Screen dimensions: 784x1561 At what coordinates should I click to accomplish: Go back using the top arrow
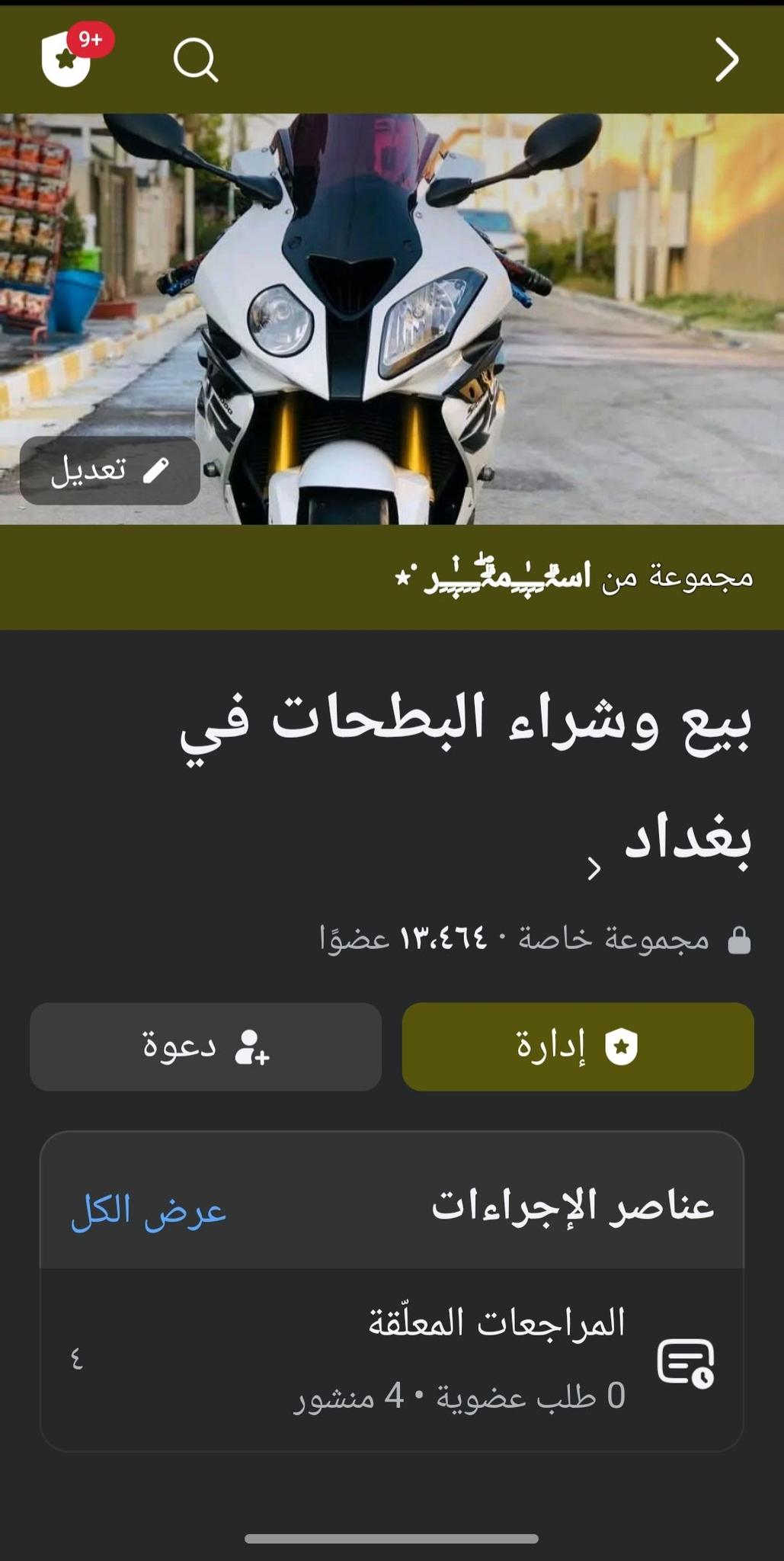(726, 59)
